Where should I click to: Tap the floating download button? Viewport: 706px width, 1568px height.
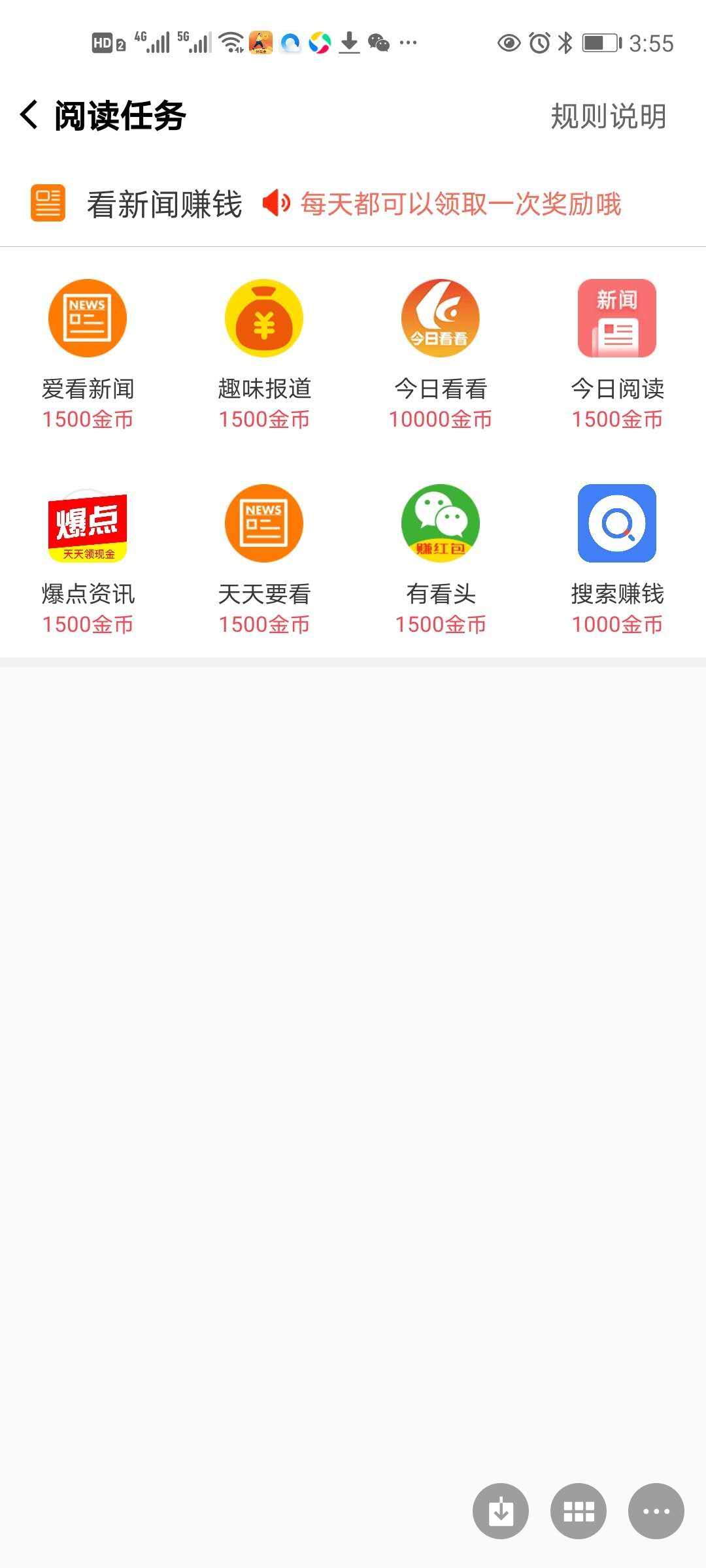[501, 1511]
